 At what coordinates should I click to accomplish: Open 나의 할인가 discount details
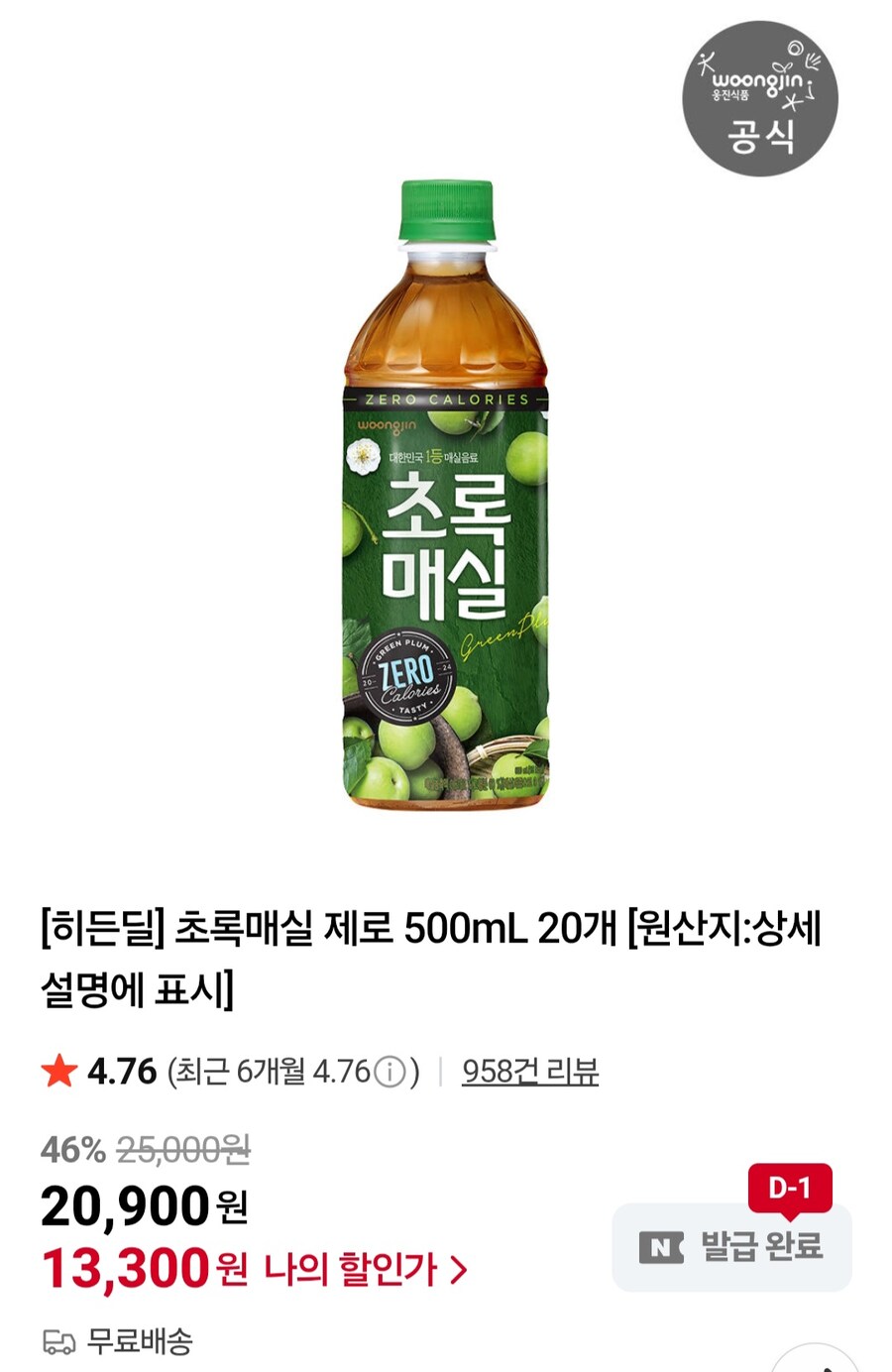(x=365, y=1269)
